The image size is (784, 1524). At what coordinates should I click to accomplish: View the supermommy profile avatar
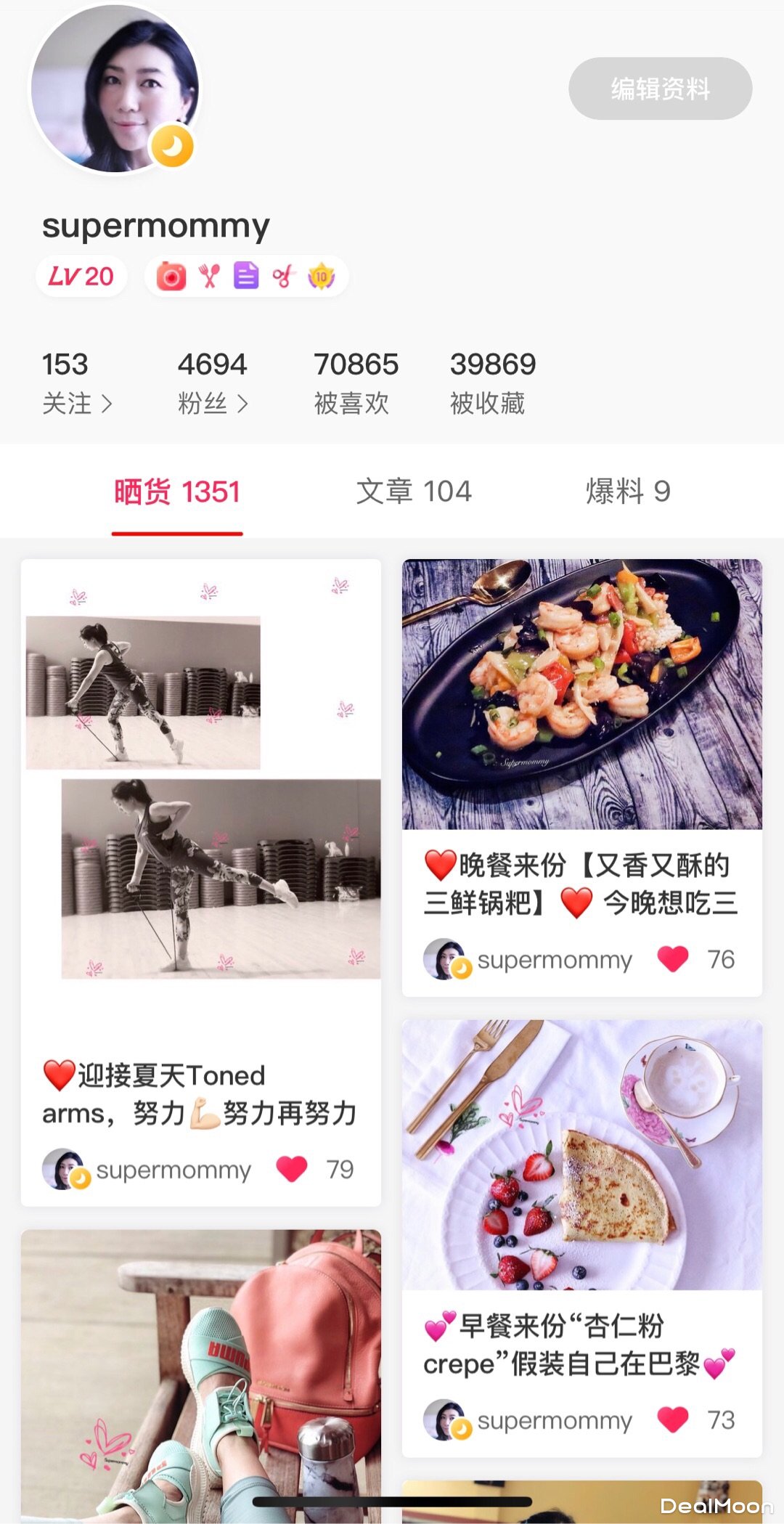(x=115, y=89)
